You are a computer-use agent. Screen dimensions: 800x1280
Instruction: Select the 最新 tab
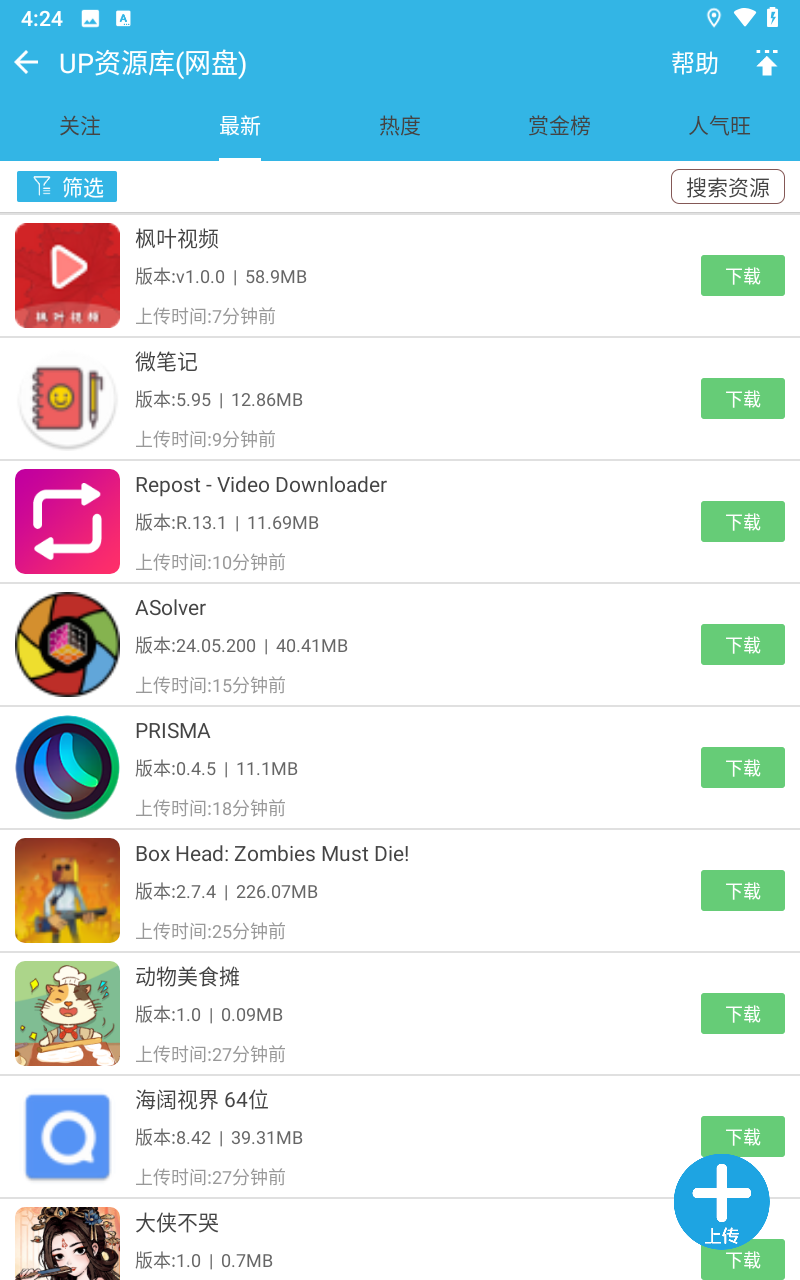[240, 127]
